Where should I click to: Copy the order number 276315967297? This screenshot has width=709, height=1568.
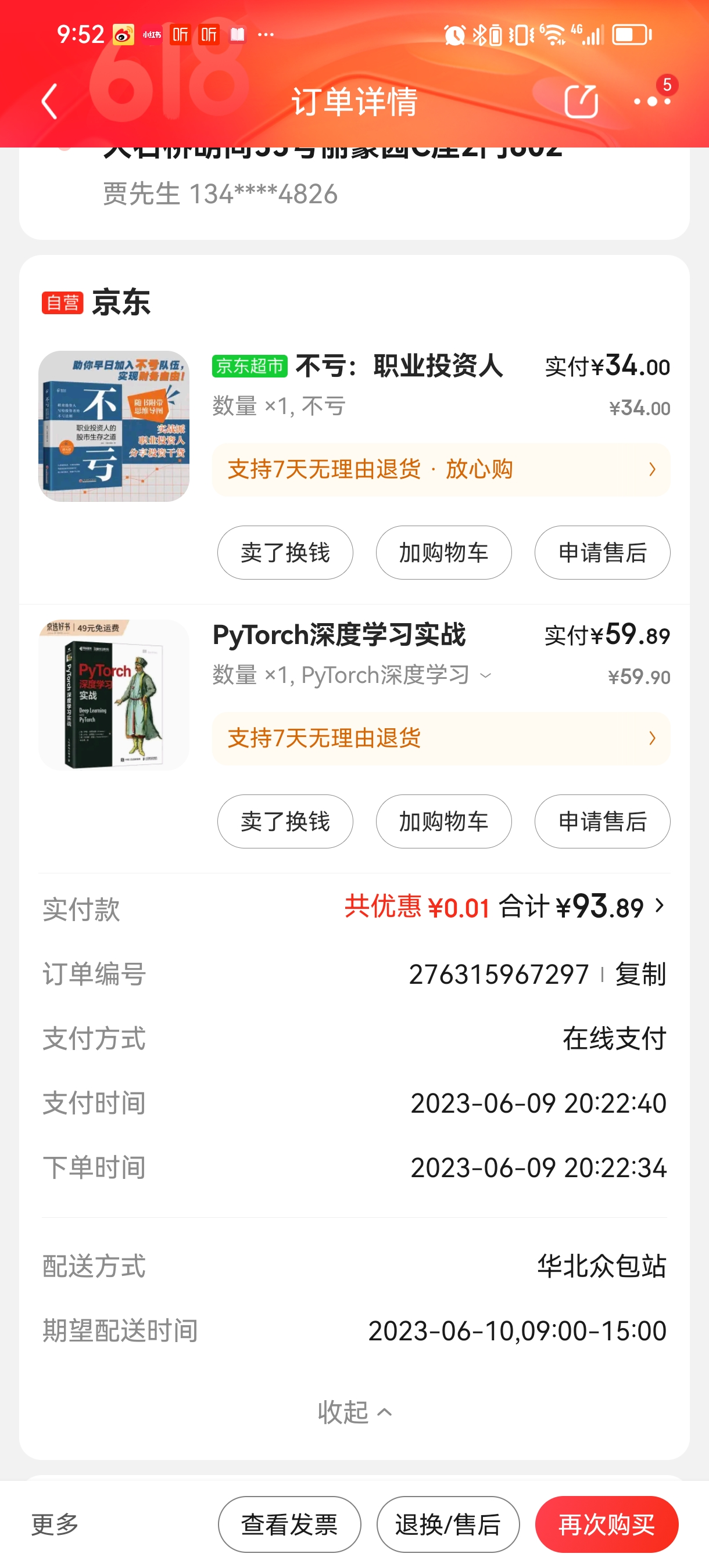point(640,974)
